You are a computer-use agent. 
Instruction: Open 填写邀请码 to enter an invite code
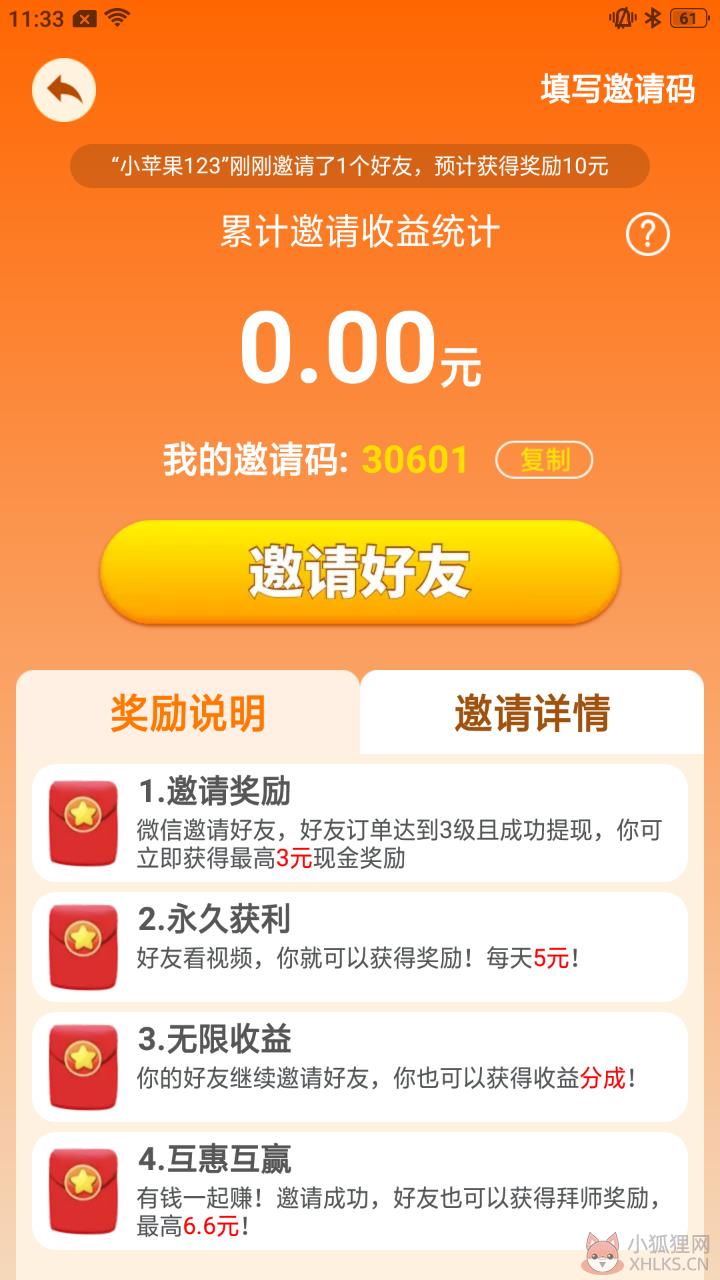[617, 89]
